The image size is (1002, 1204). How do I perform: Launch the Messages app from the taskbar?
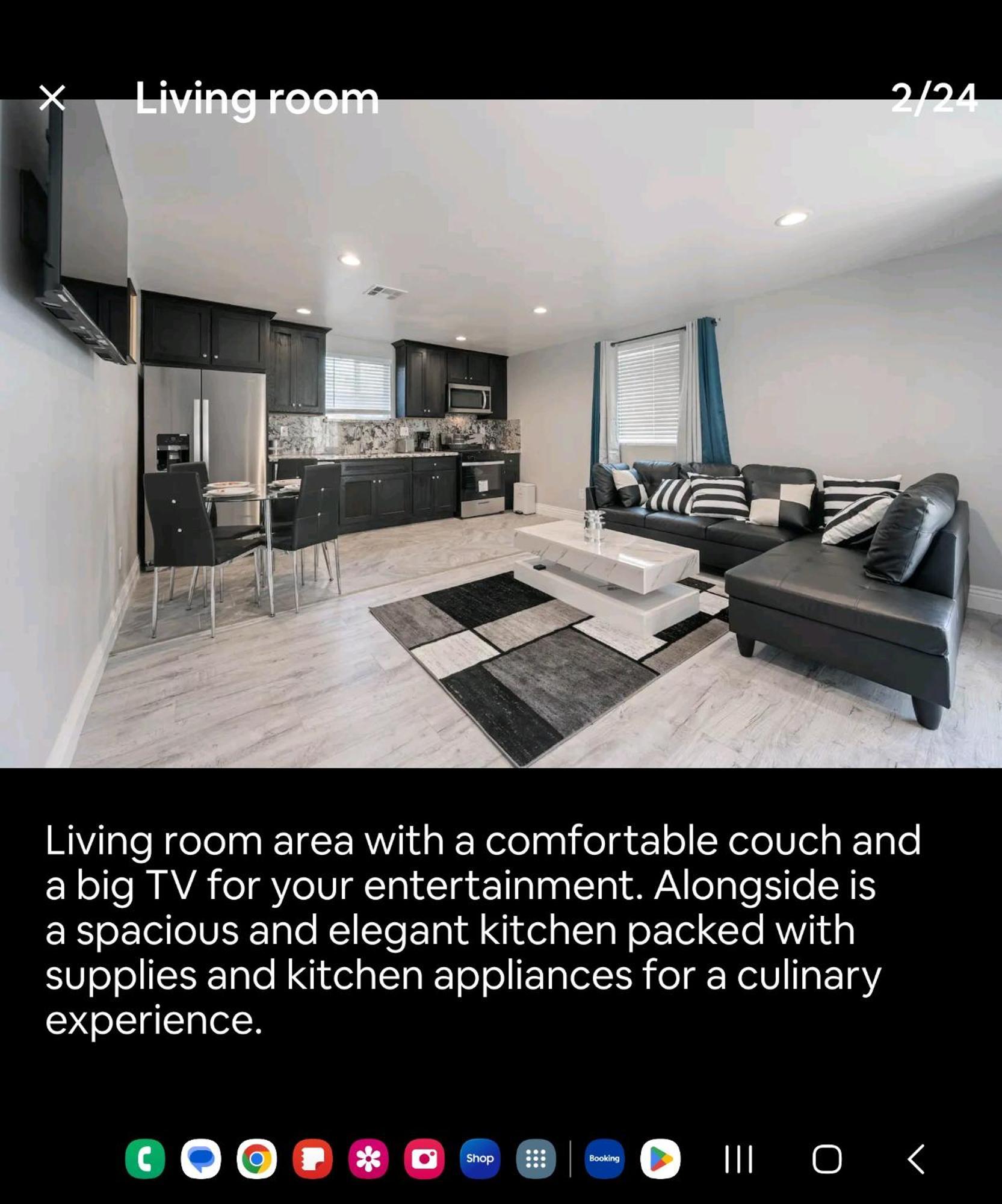pos(201,1158)
